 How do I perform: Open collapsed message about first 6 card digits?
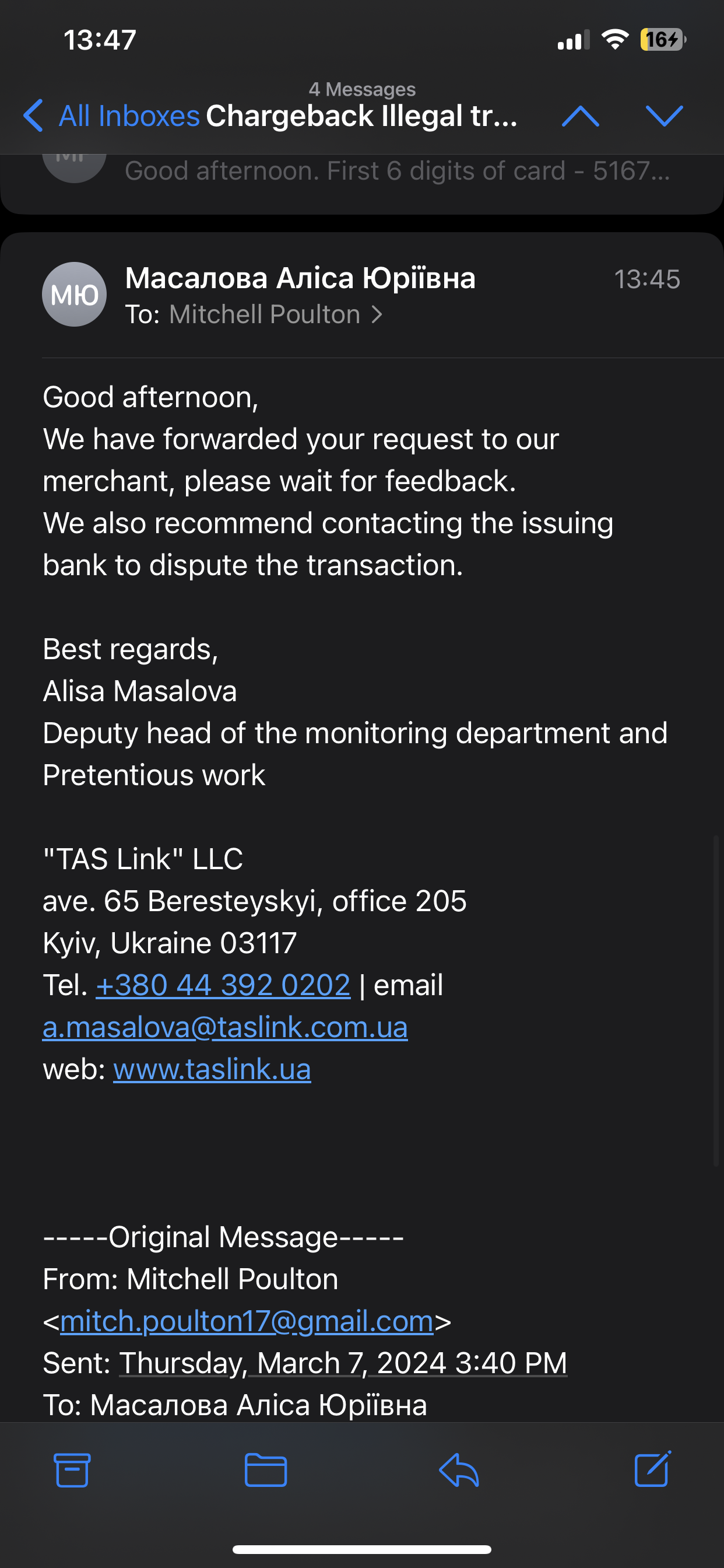point(395,172)
